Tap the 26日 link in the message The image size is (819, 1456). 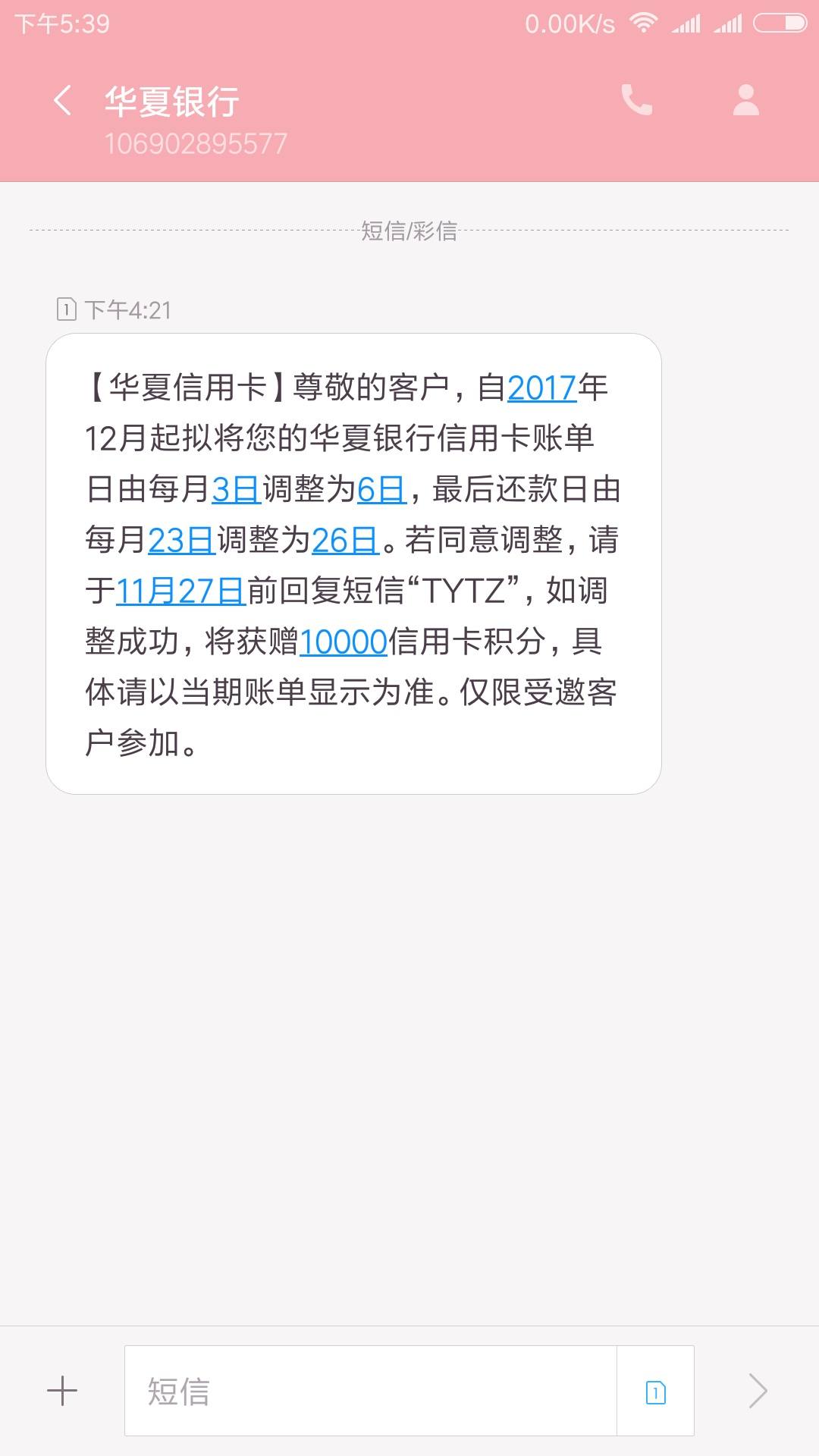click(345, 541)
